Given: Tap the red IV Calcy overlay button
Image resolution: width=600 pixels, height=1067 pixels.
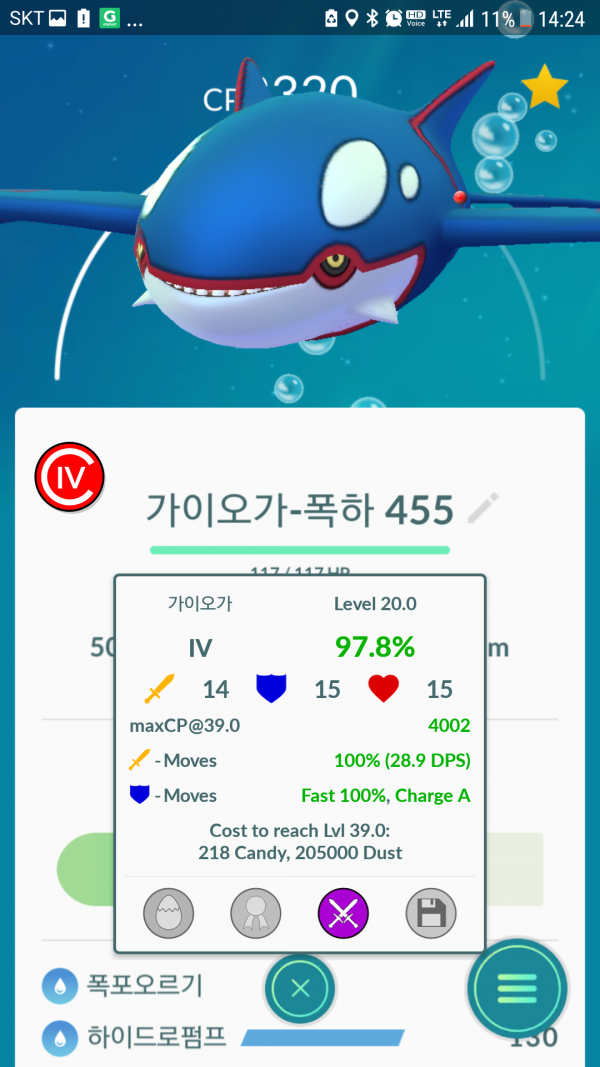Looking at the screenshot, I should point(69,477).
